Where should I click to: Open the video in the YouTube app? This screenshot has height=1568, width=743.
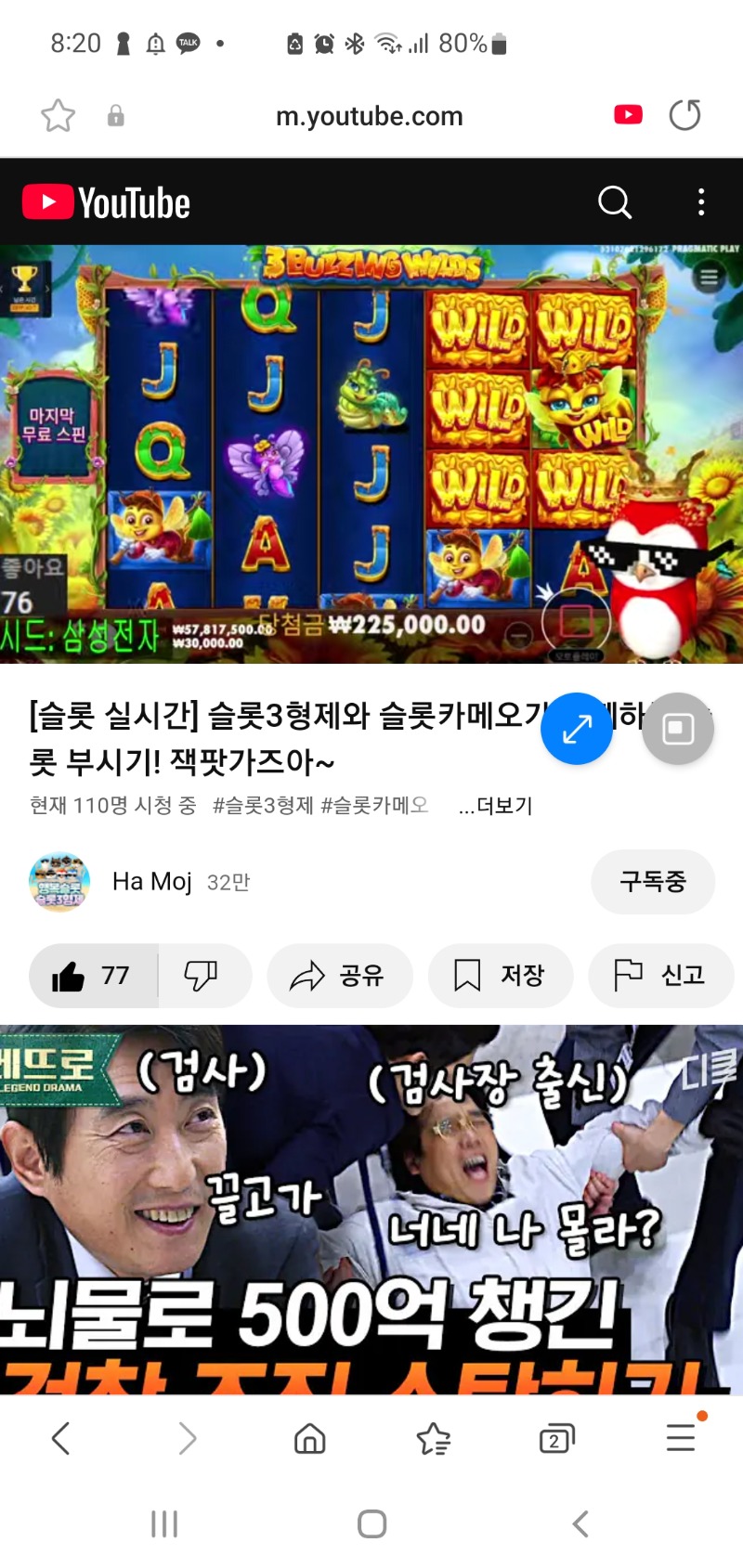tap(628, 115)
